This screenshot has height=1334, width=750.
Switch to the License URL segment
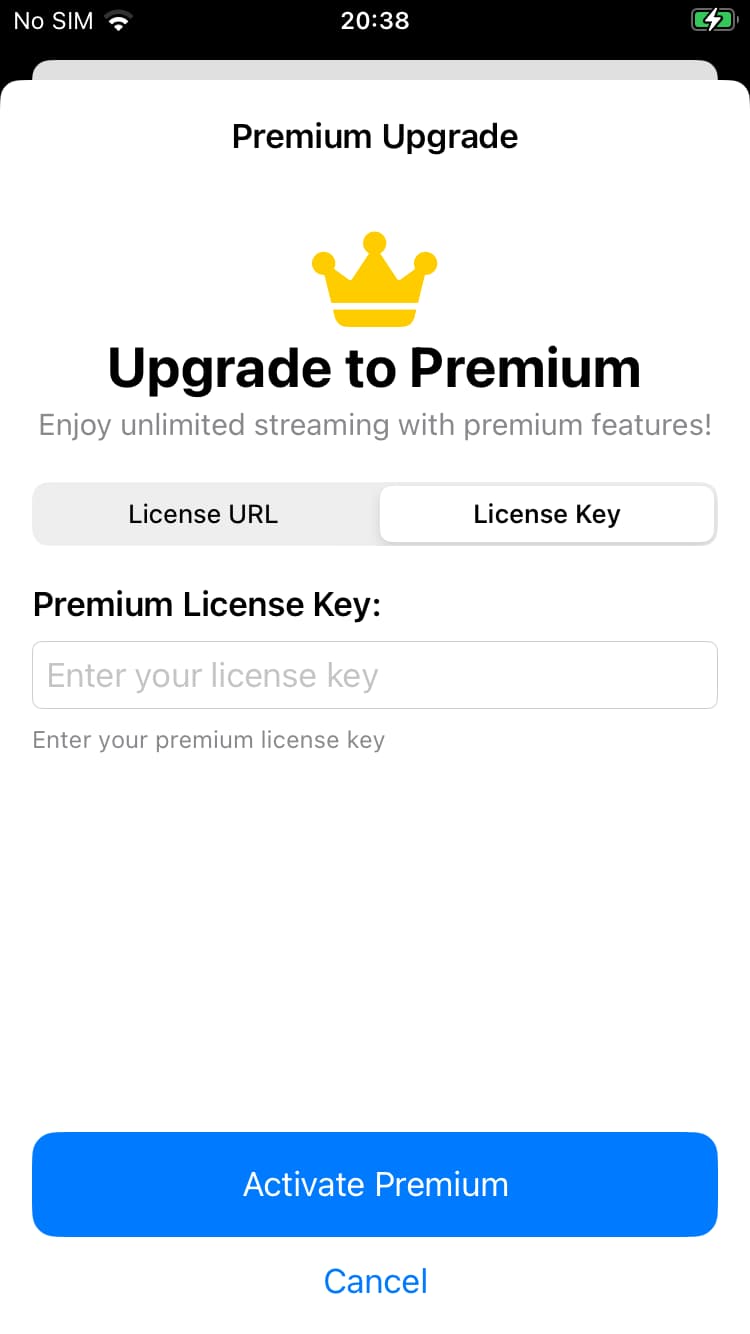[x=204, y=515]
